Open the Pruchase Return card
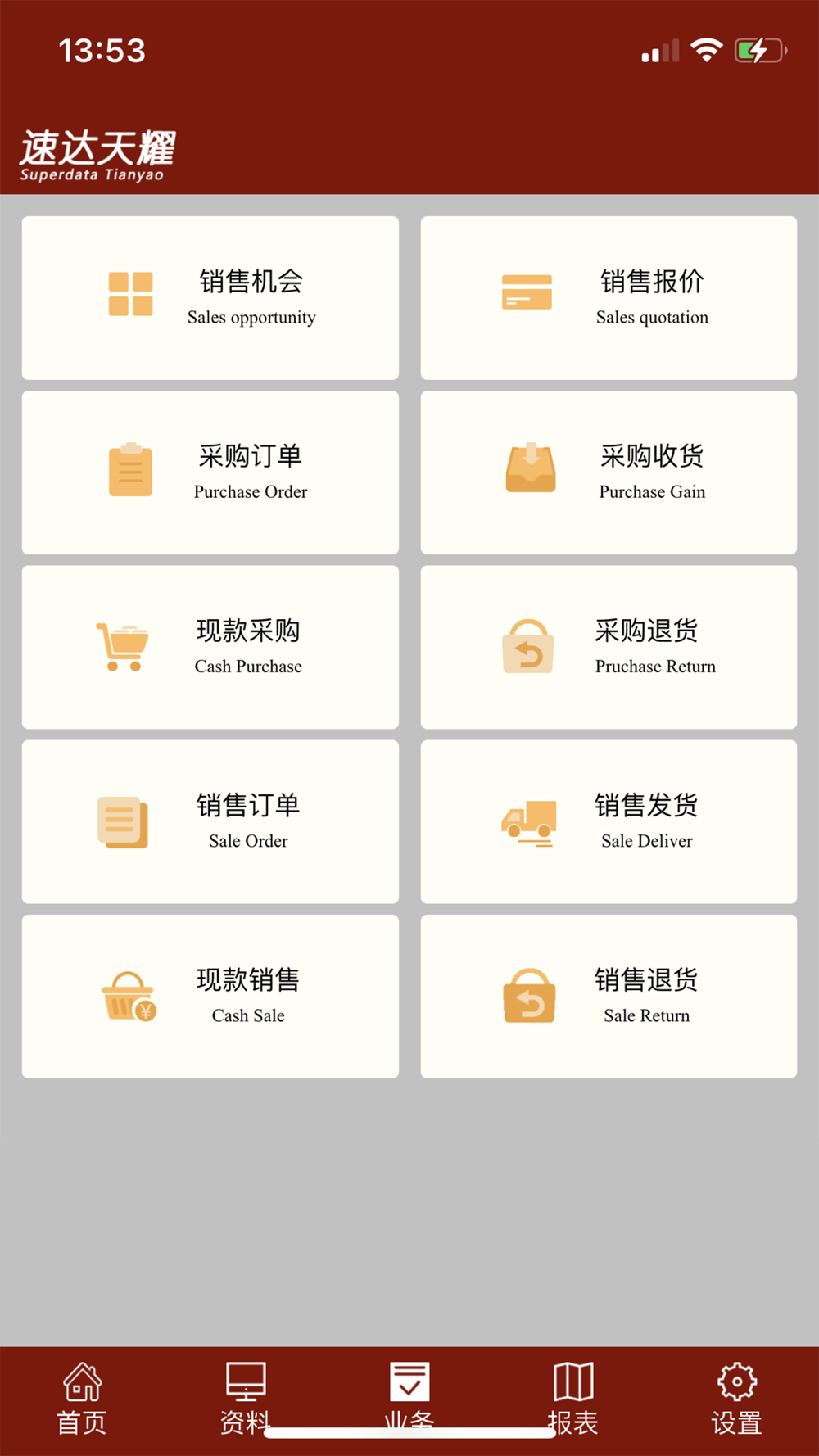Image resolution: width=819 pixels, height=1456 pixels. point(609,646)
